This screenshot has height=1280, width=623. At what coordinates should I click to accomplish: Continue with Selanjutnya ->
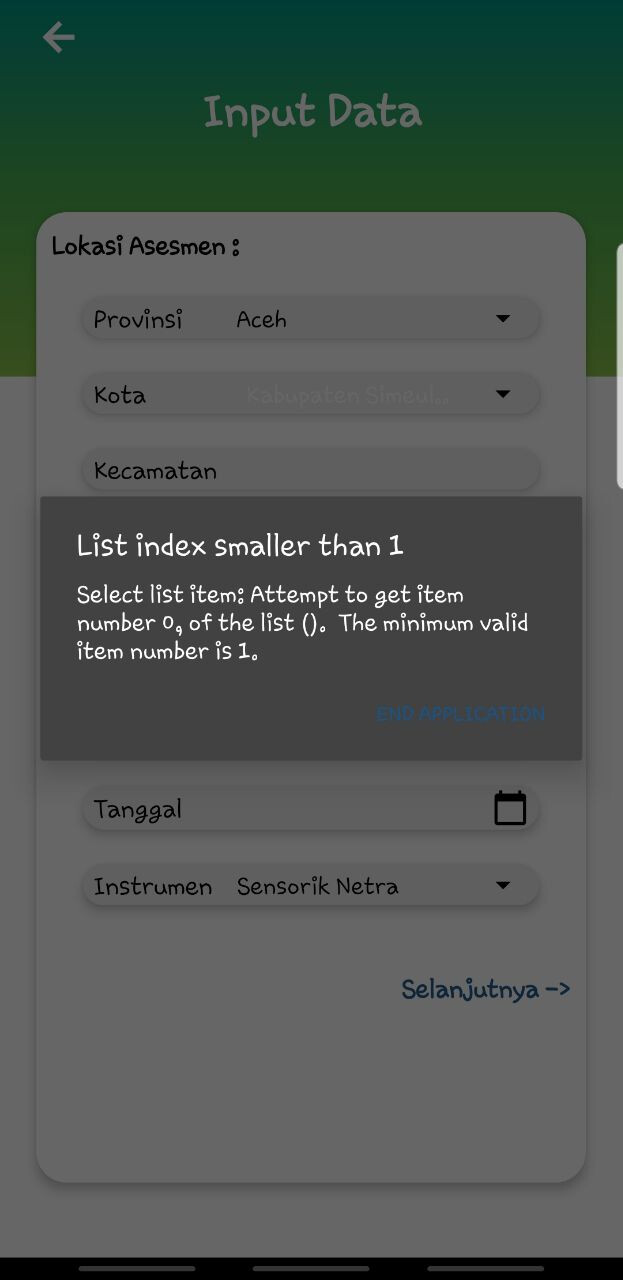pos(485,989)
